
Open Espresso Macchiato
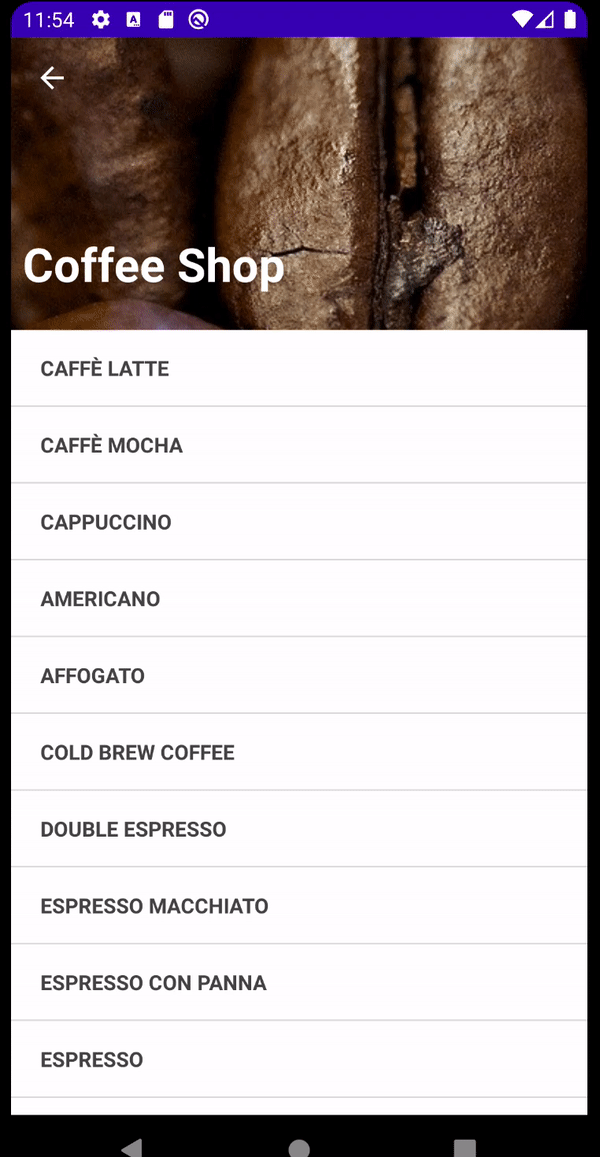(298, 906)
